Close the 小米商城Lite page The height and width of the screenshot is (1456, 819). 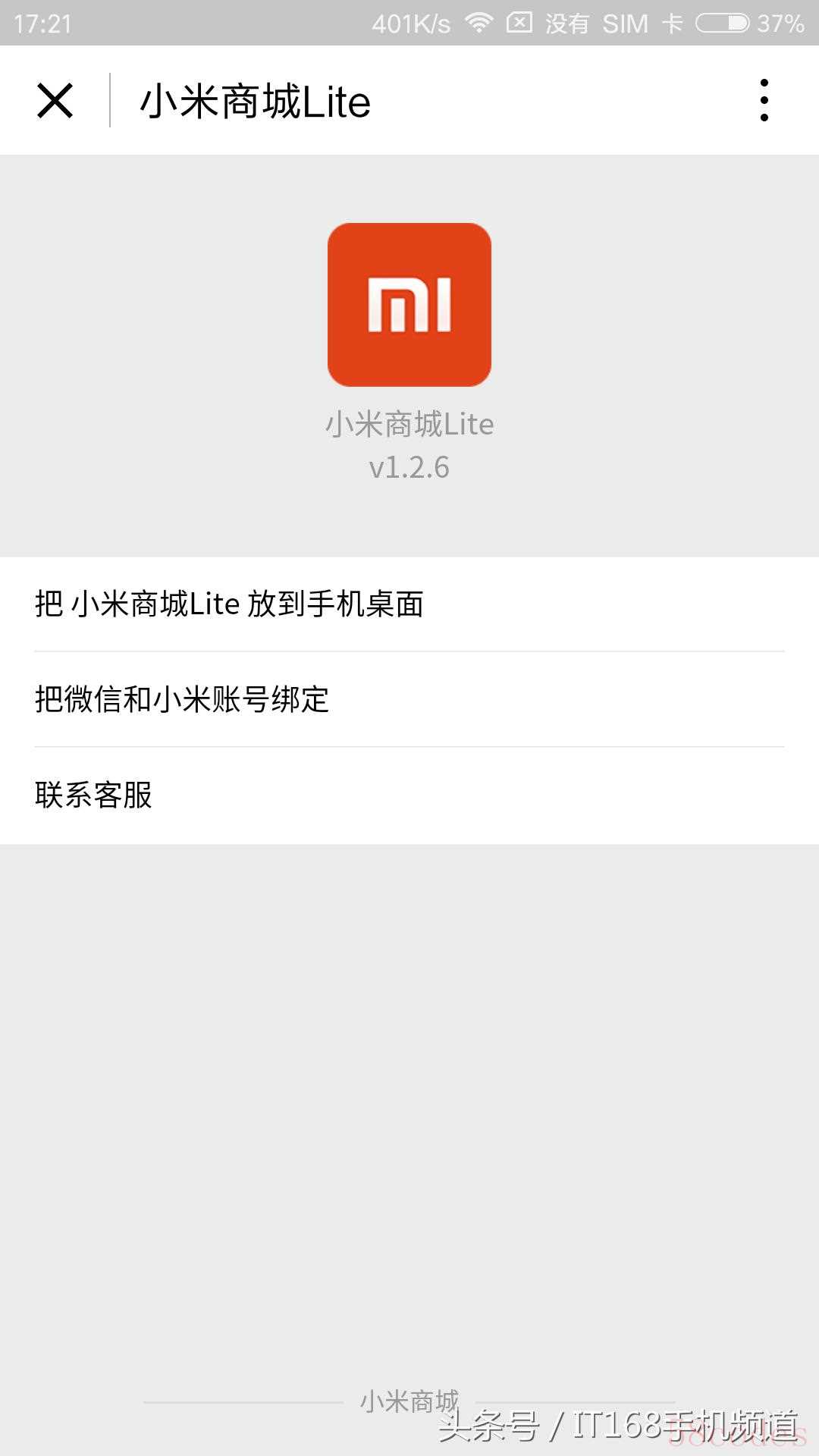[55, 101]
